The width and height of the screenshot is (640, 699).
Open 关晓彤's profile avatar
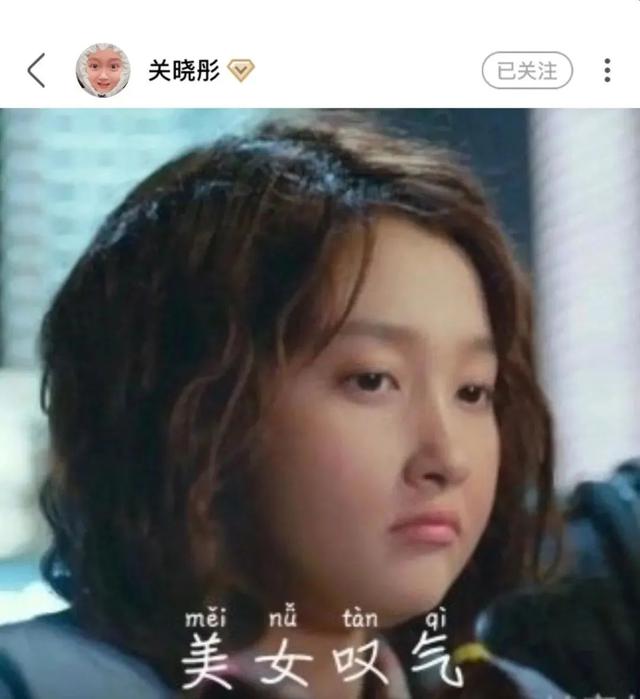pos(103,71)
